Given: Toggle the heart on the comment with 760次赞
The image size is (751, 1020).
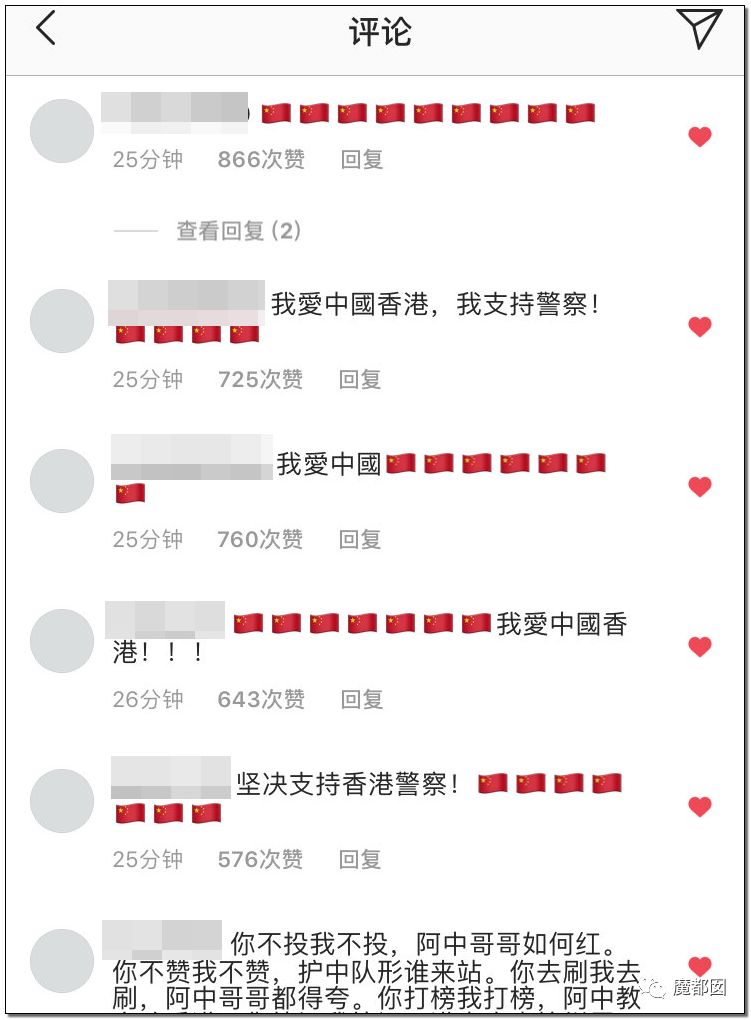Looking at the screenshot, I should tap(700, 487).
